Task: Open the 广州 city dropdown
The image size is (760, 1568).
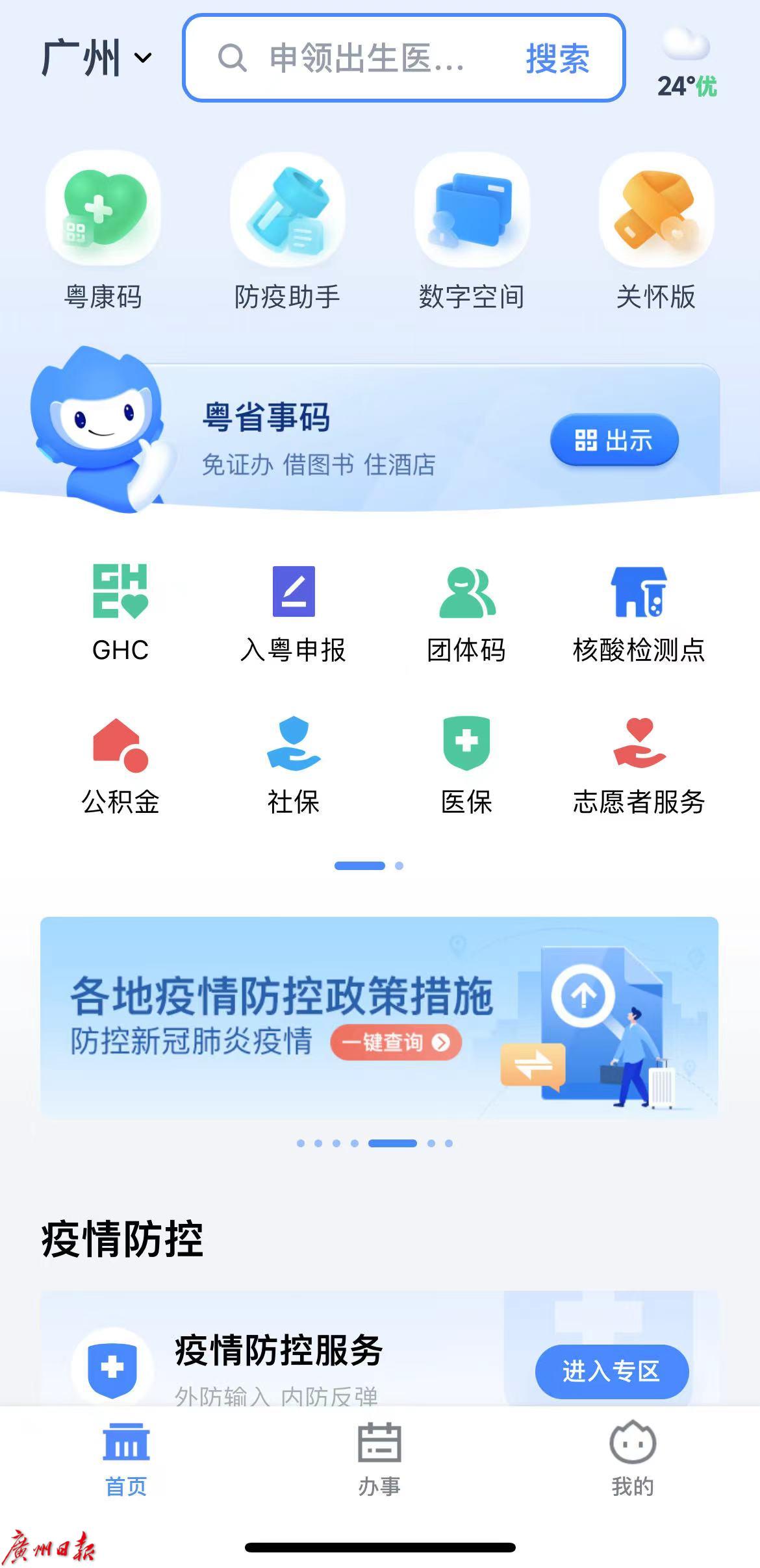Action: 96,58
